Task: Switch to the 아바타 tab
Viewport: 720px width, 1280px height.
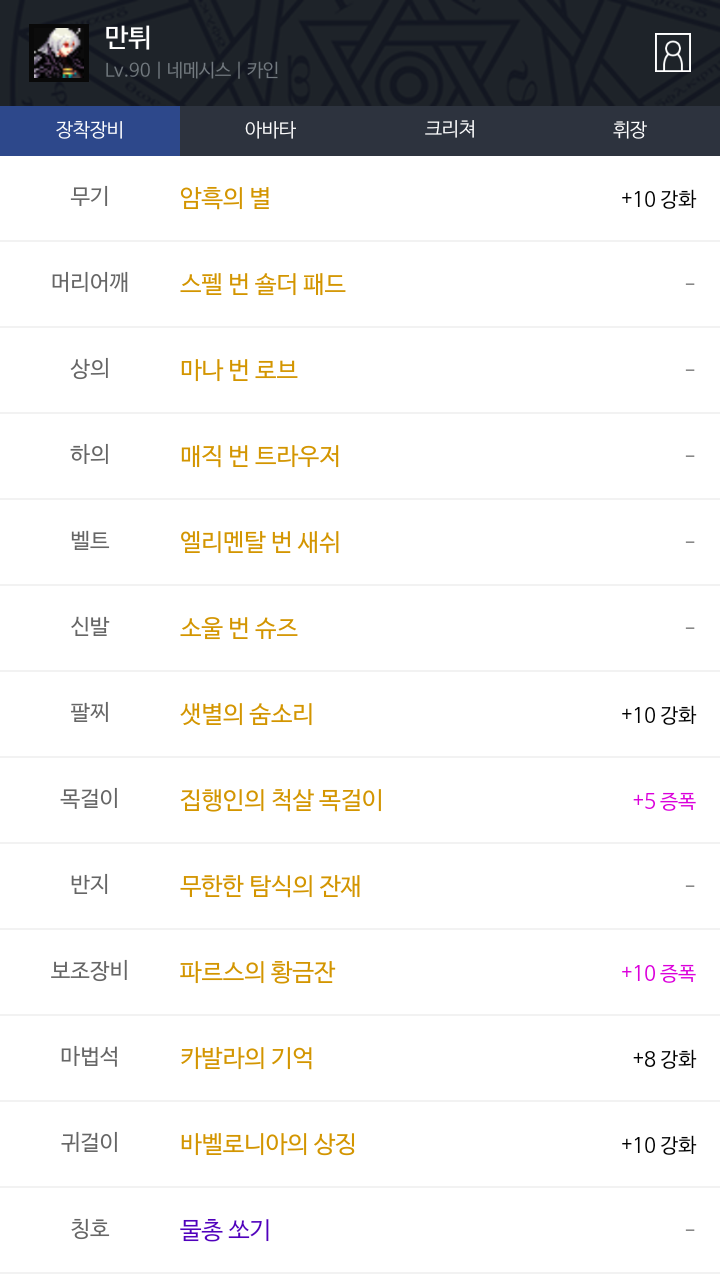Action: coord(270,130)
